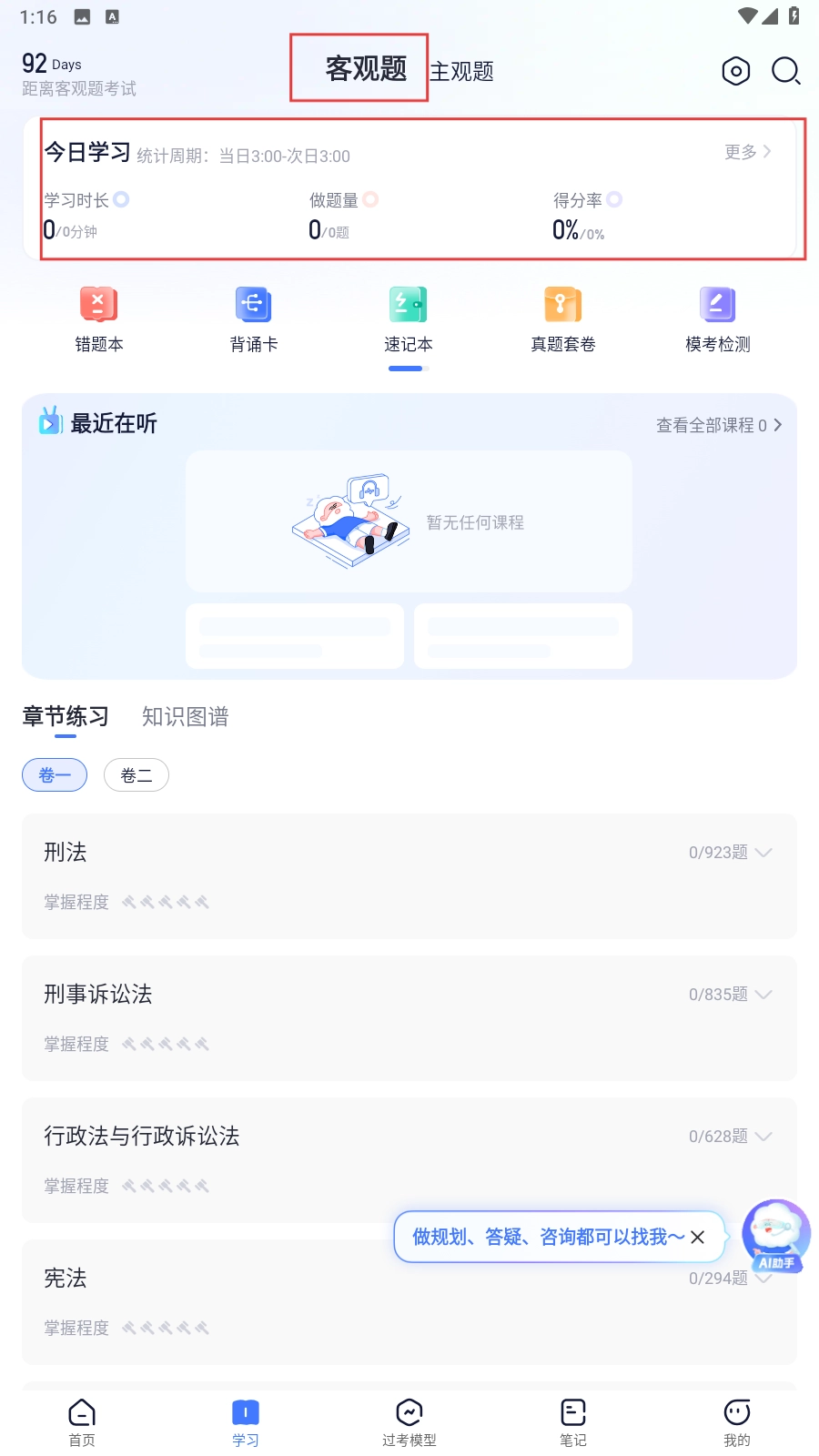Expand 行政法与行政诉讼法 chapter row
Viewport: 819px width, 1456px height.
[x=763, y=1137]
